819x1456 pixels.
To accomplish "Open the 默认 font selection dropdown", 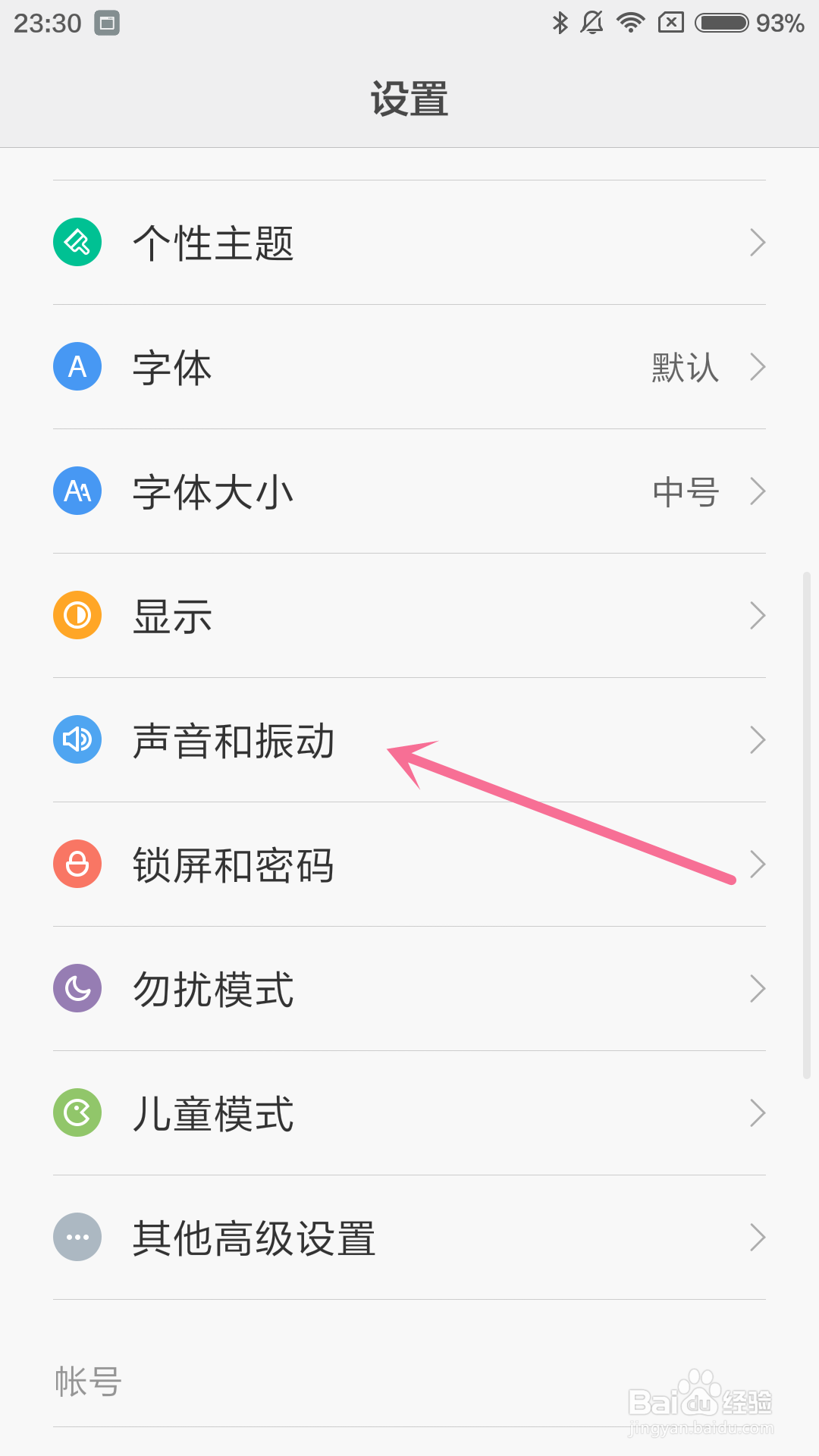I will click(x=683, y=366).
